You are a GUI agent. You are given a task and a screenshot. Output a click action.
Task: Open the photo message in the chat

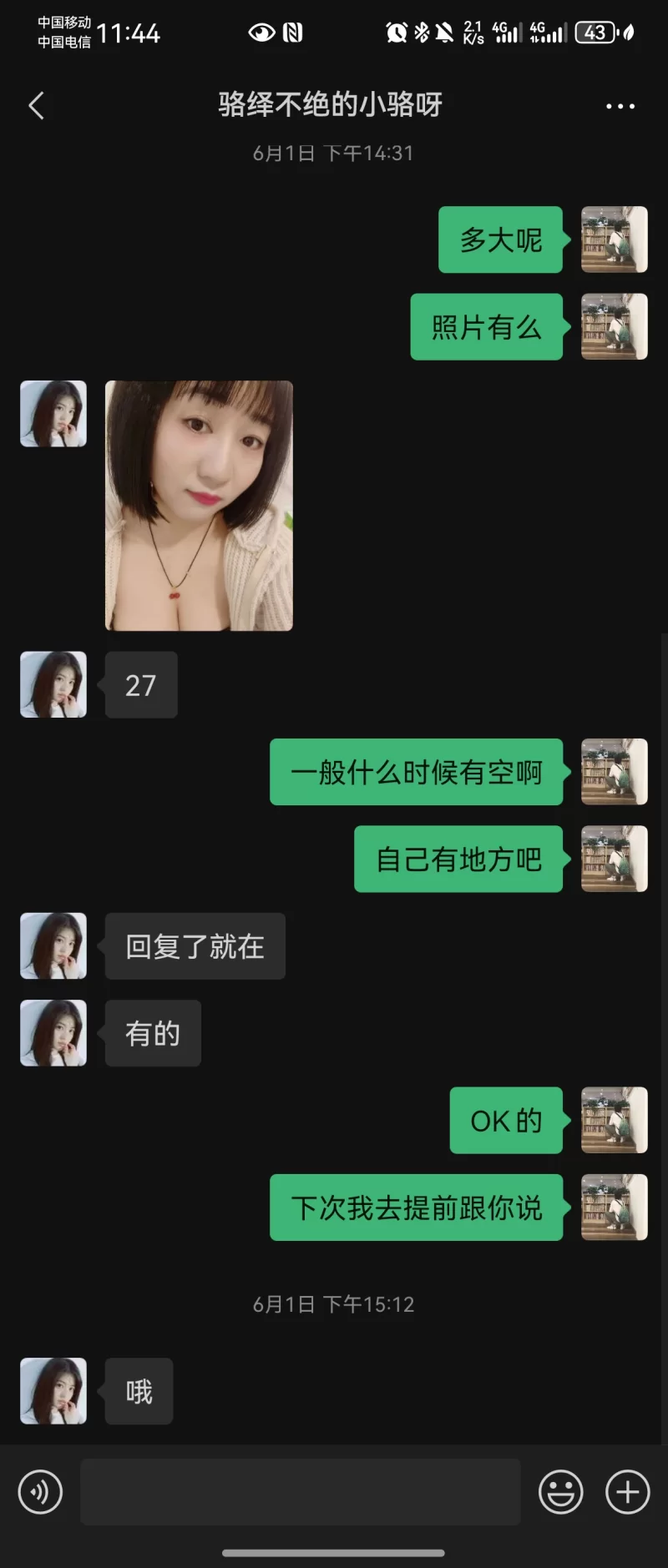(x=199, y=506)
